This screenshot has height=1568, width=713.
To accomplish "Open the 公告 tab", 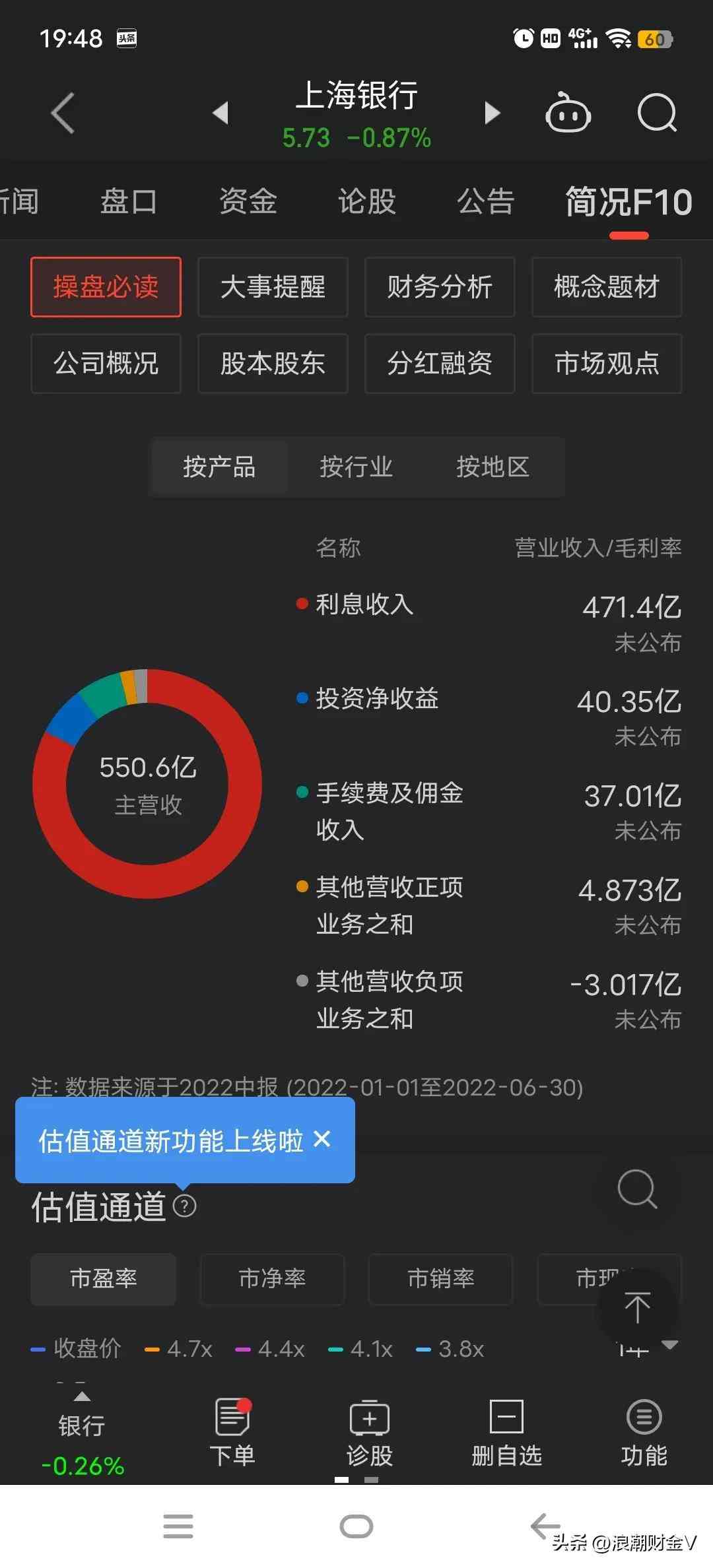I will click(486, 201).
